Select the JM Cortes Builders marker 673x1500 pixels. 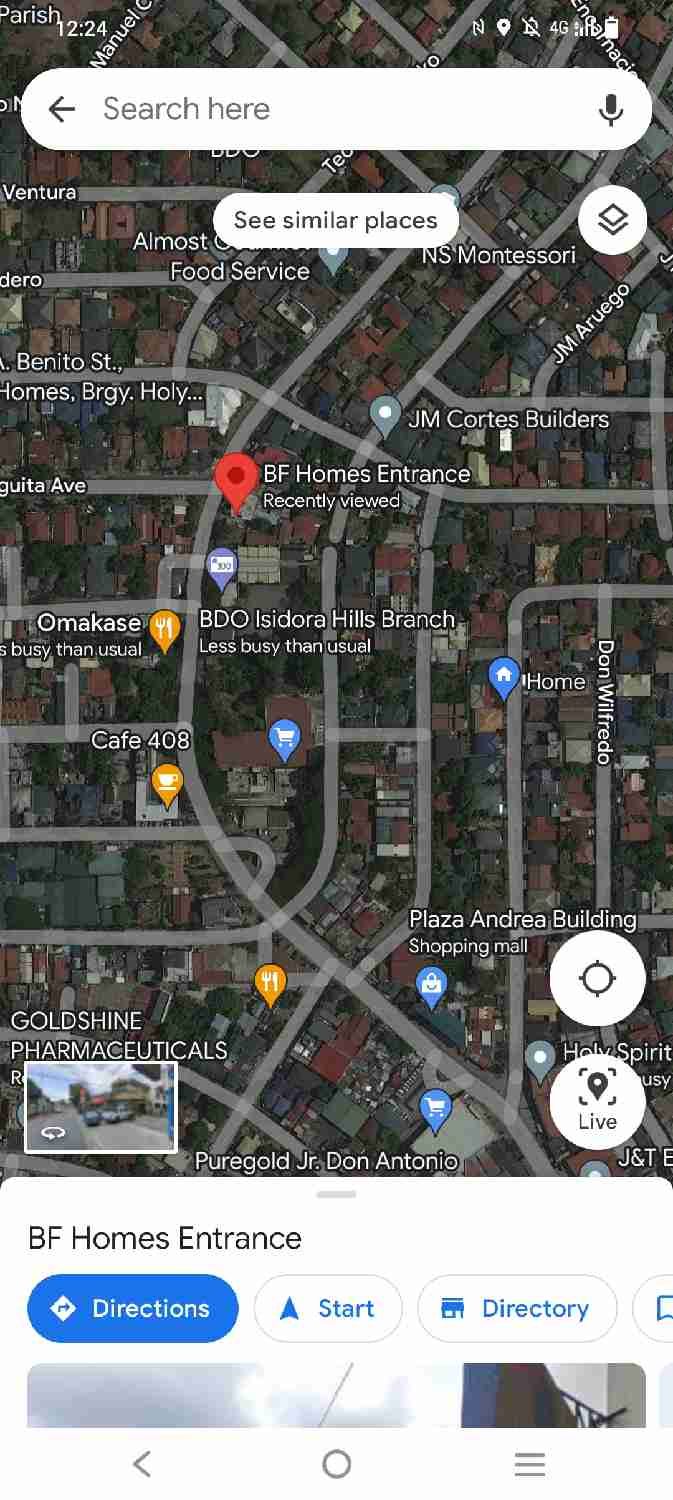[385, 415]
